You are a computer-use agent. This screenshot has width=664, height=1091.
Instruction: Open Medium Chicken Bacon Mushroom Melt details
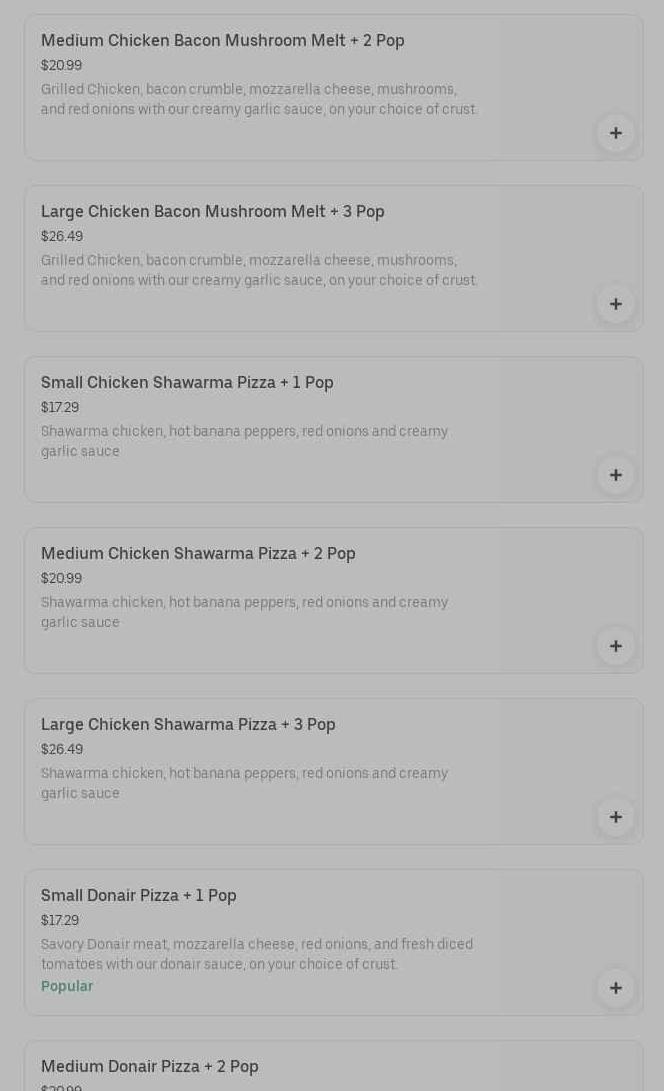click(223, 41)
